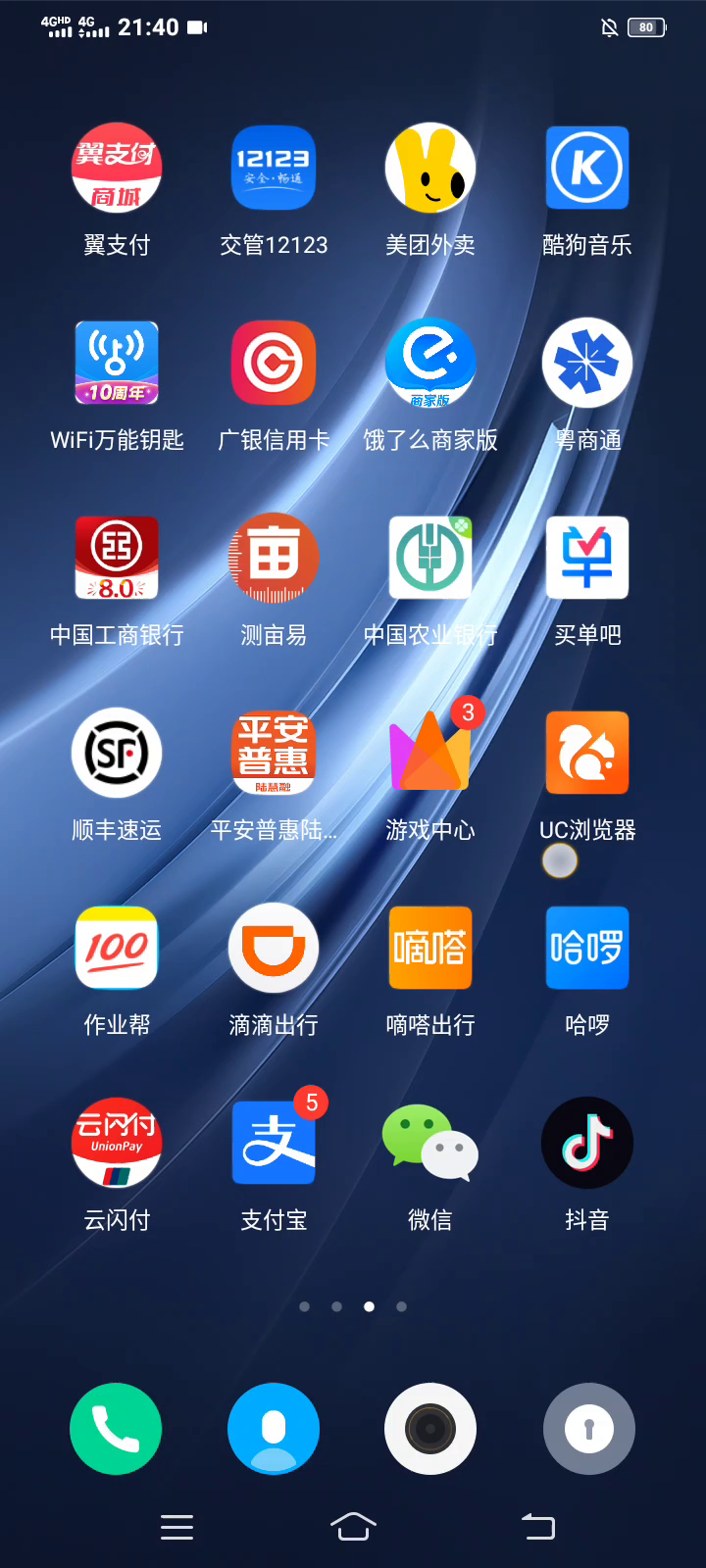Launch 交管12123 app
The image size is (706, 1568).
tap(274, 168)
